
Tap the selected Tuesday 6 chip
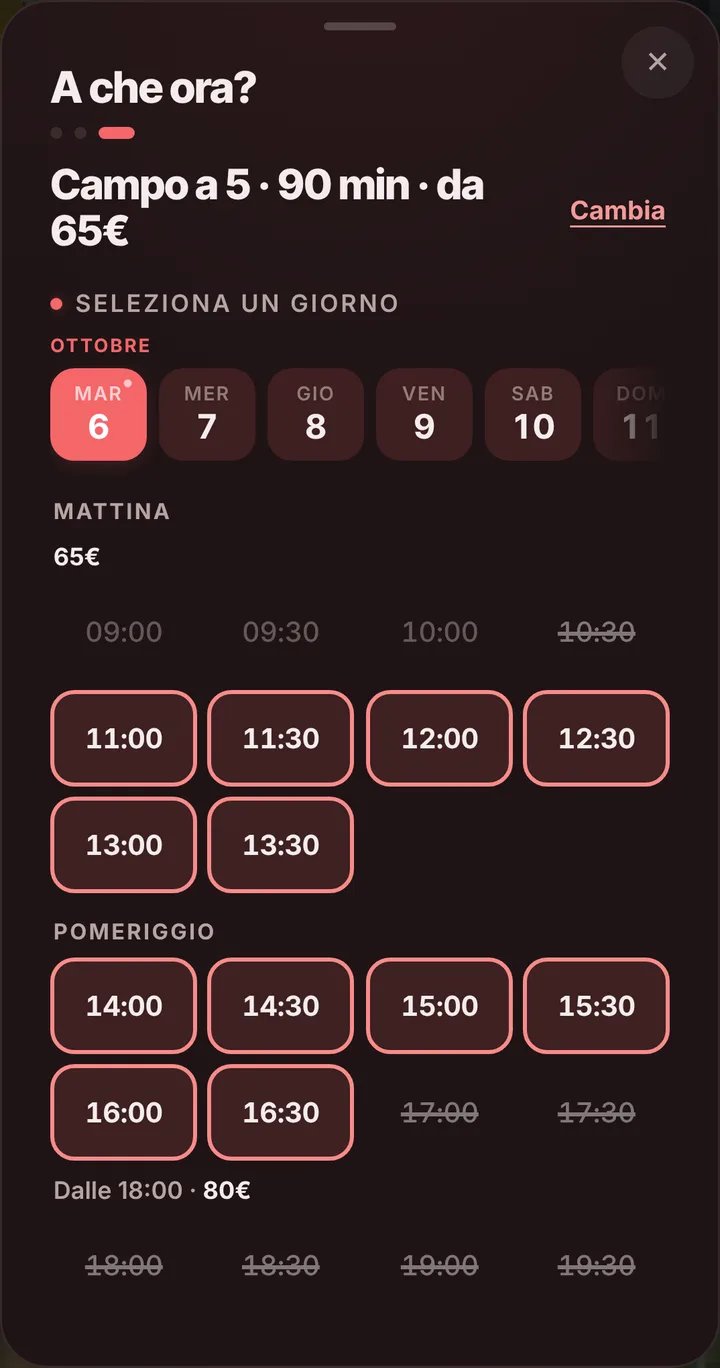pyautogui.click(x=98, y=414)
